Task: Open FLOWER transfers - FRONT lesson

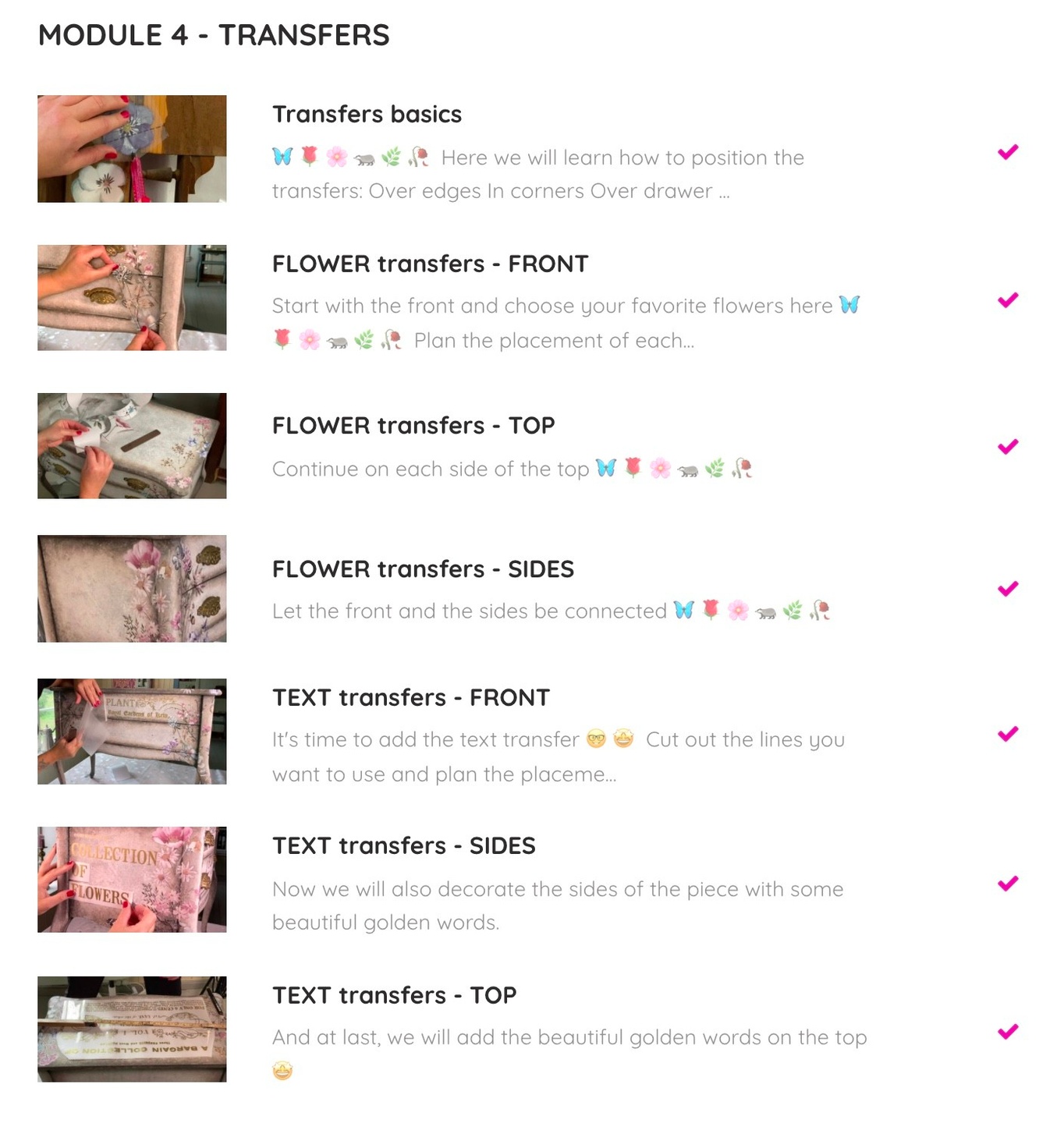Action: 430,264
